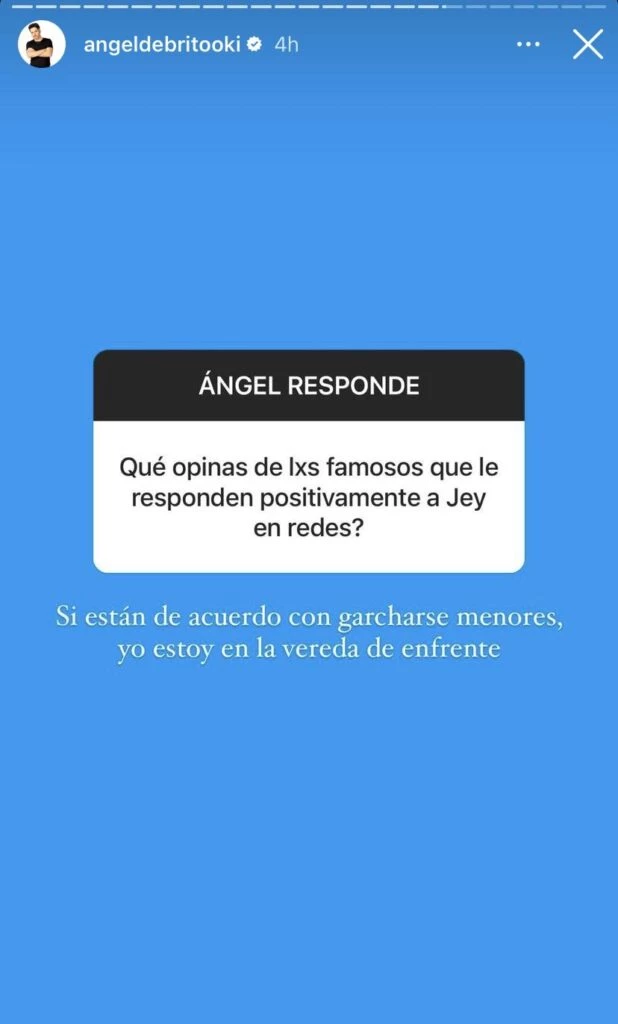Close the story viewer
The height and width of the screenshot is (1024, 618).
click(587, 44)
